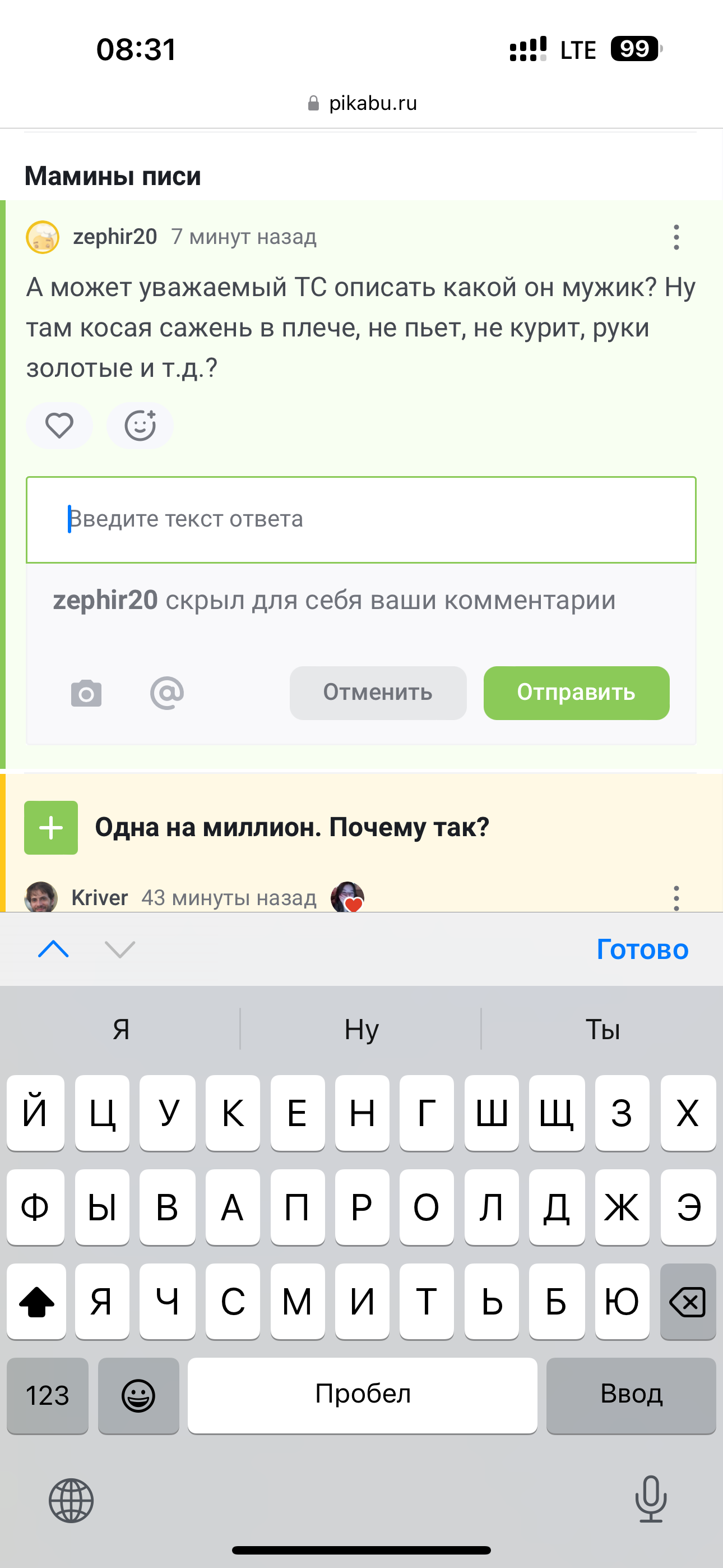Viewport: 723px width, 1568px height.
Task: Tap Готово to close the keyboard
Action: [642, 949]
